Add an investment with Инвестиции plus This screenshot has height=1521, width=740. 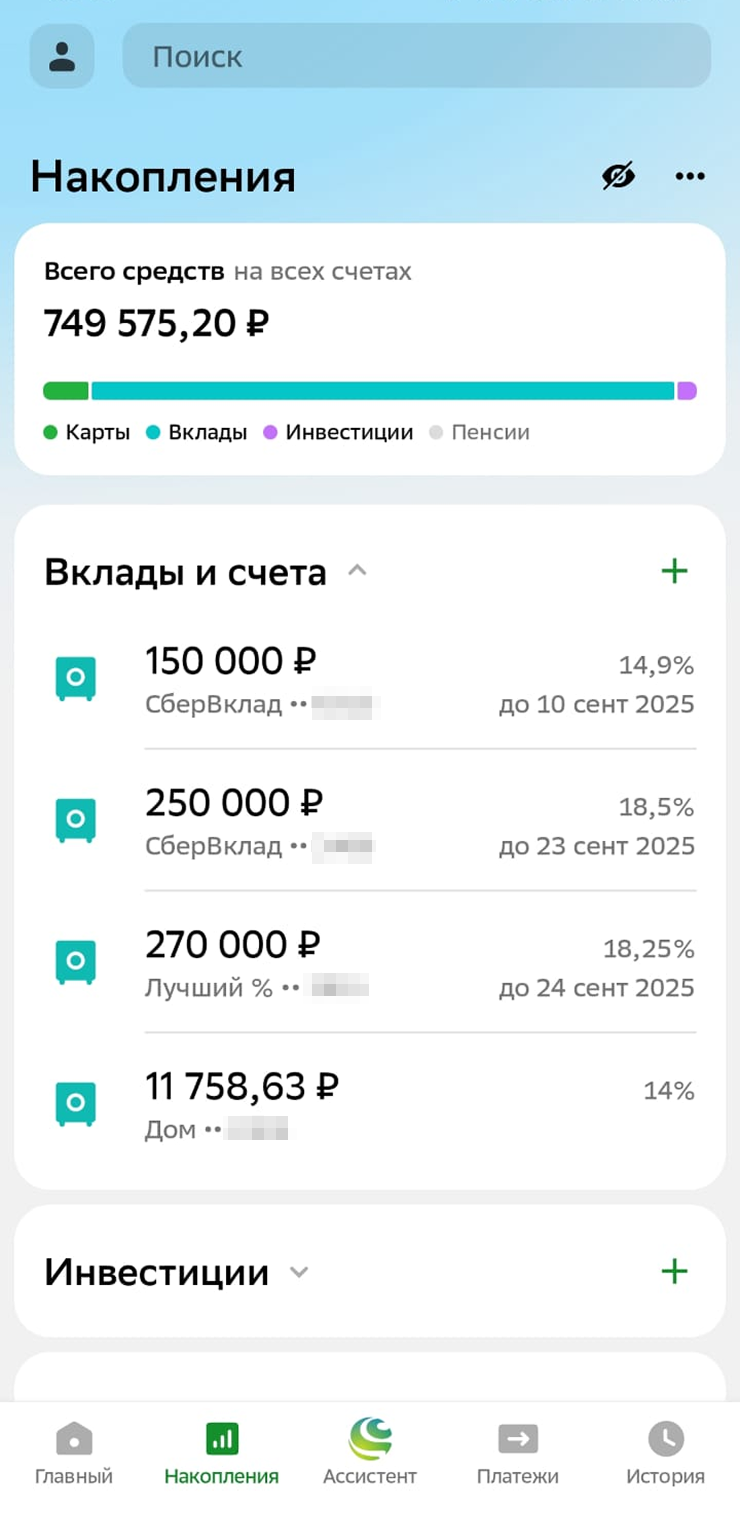675,1271
